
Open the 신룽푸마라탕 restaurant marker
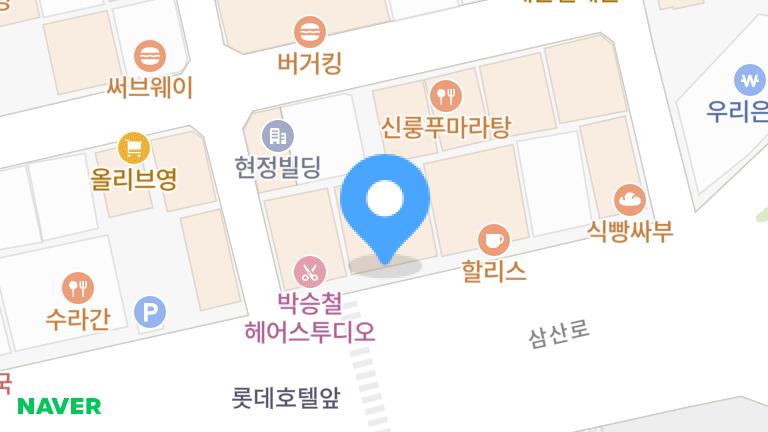pos(445,95)
